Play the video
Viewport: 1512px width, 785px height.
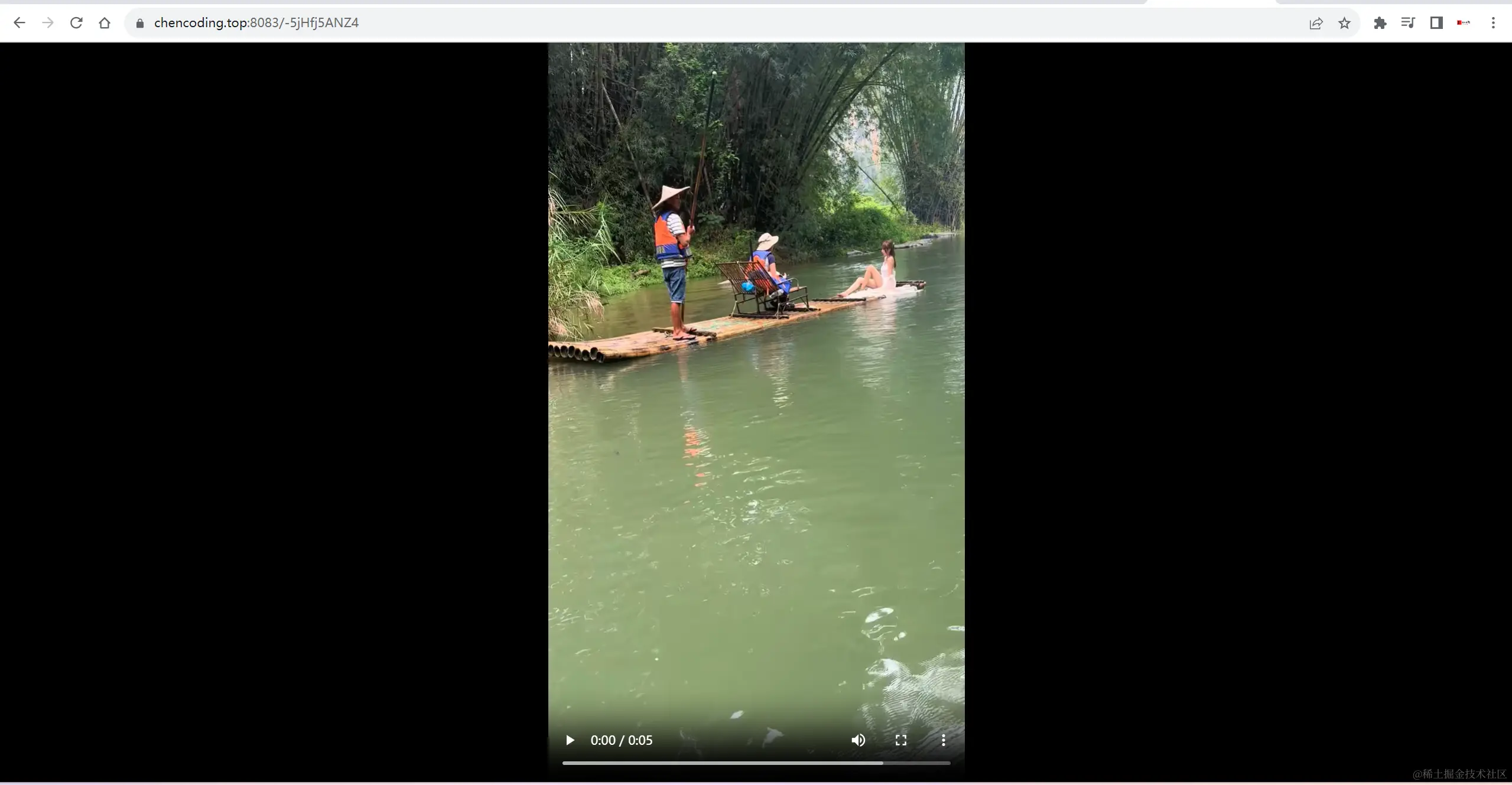[570, 740]
